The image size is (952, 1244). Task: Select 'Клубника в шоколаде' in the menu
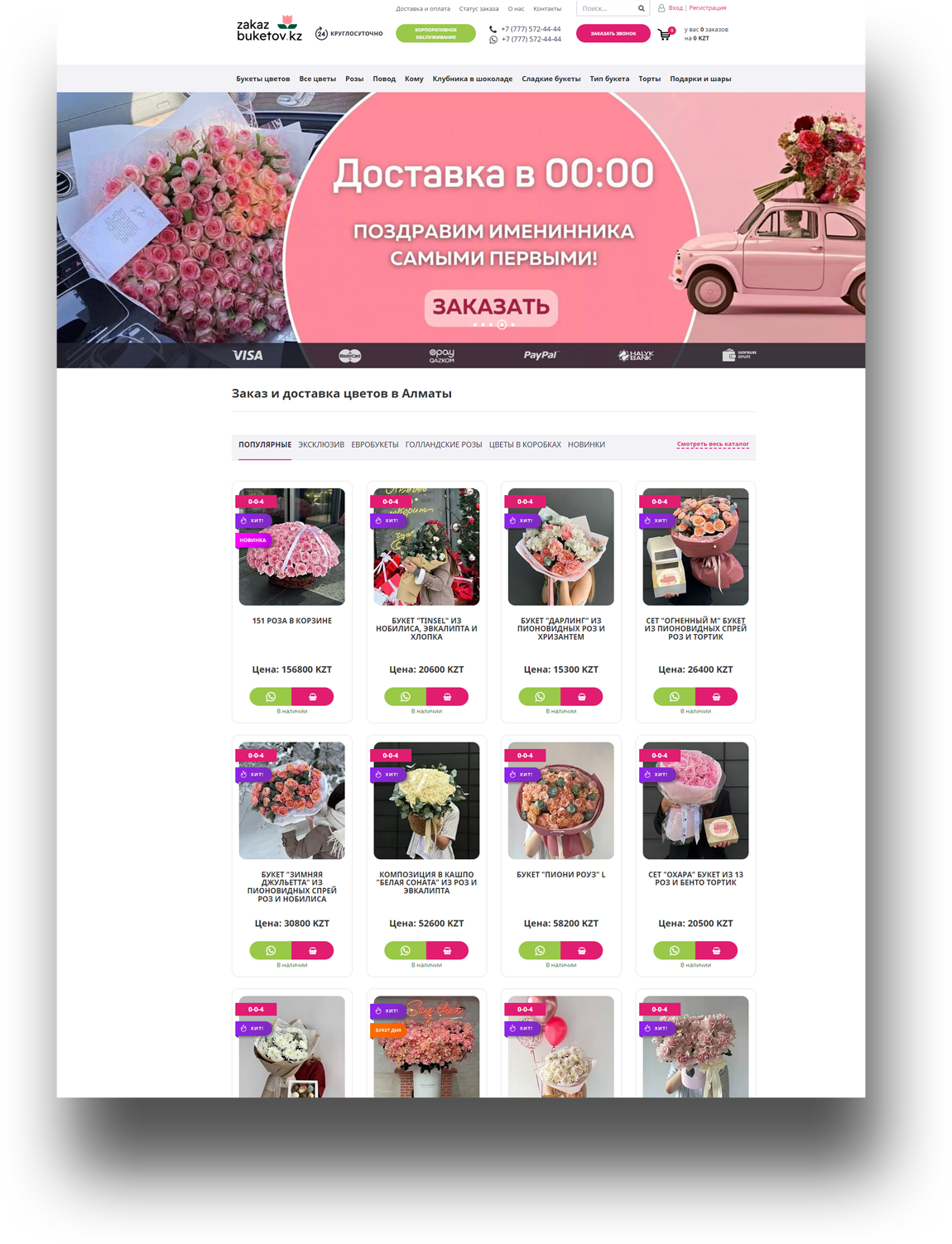(472, 79)
